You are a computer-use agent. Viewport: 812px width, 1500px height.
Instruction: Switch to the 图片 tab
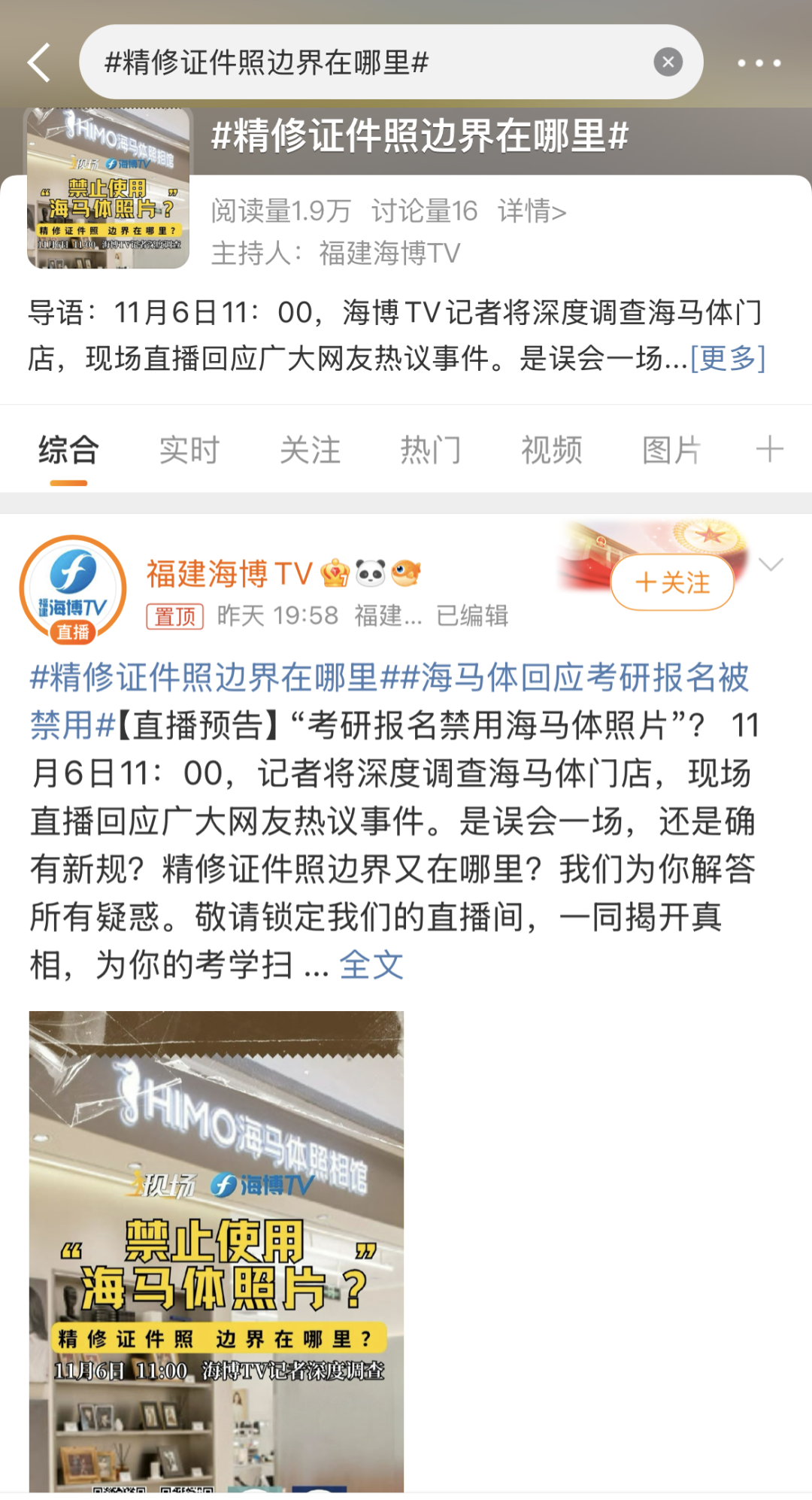point(671,451)
